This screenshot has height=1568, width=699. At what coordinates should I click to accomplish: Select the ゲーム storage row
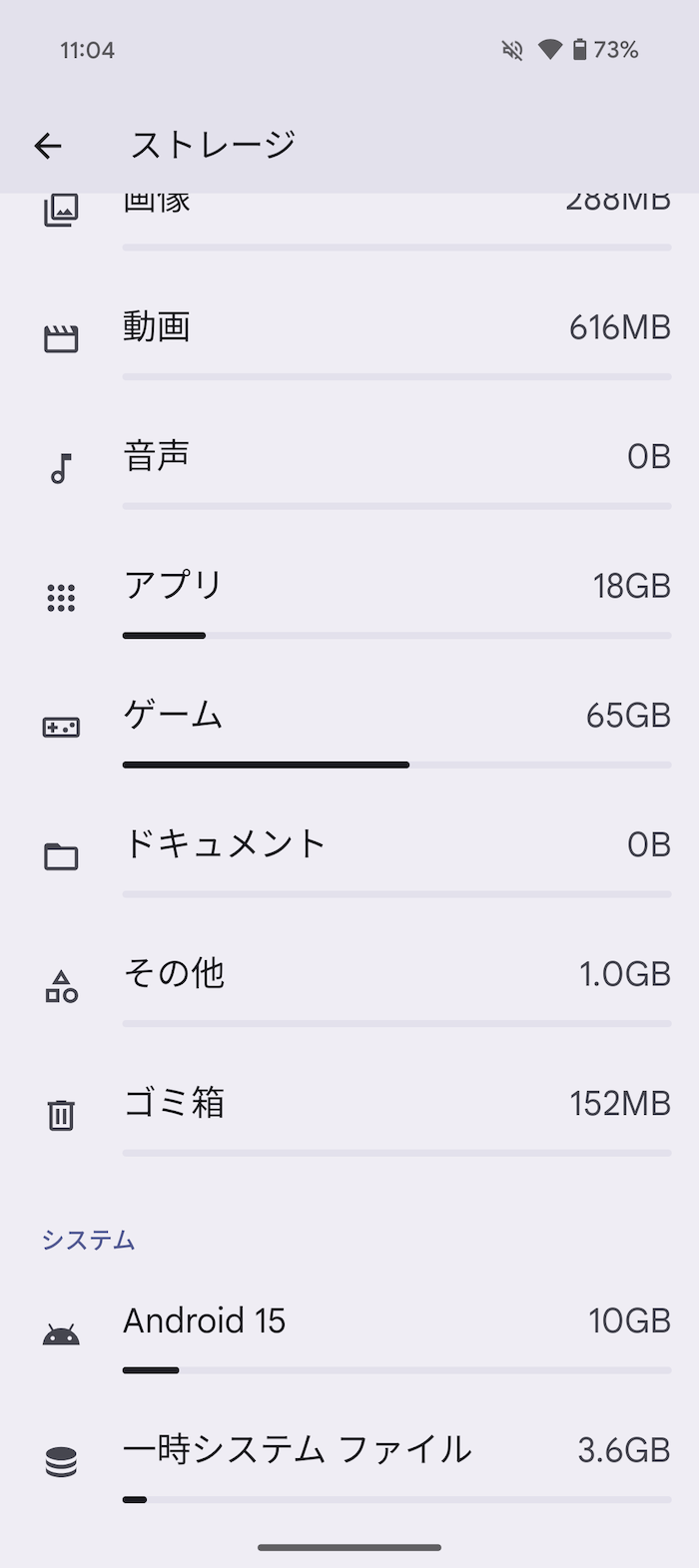(349, 729)
